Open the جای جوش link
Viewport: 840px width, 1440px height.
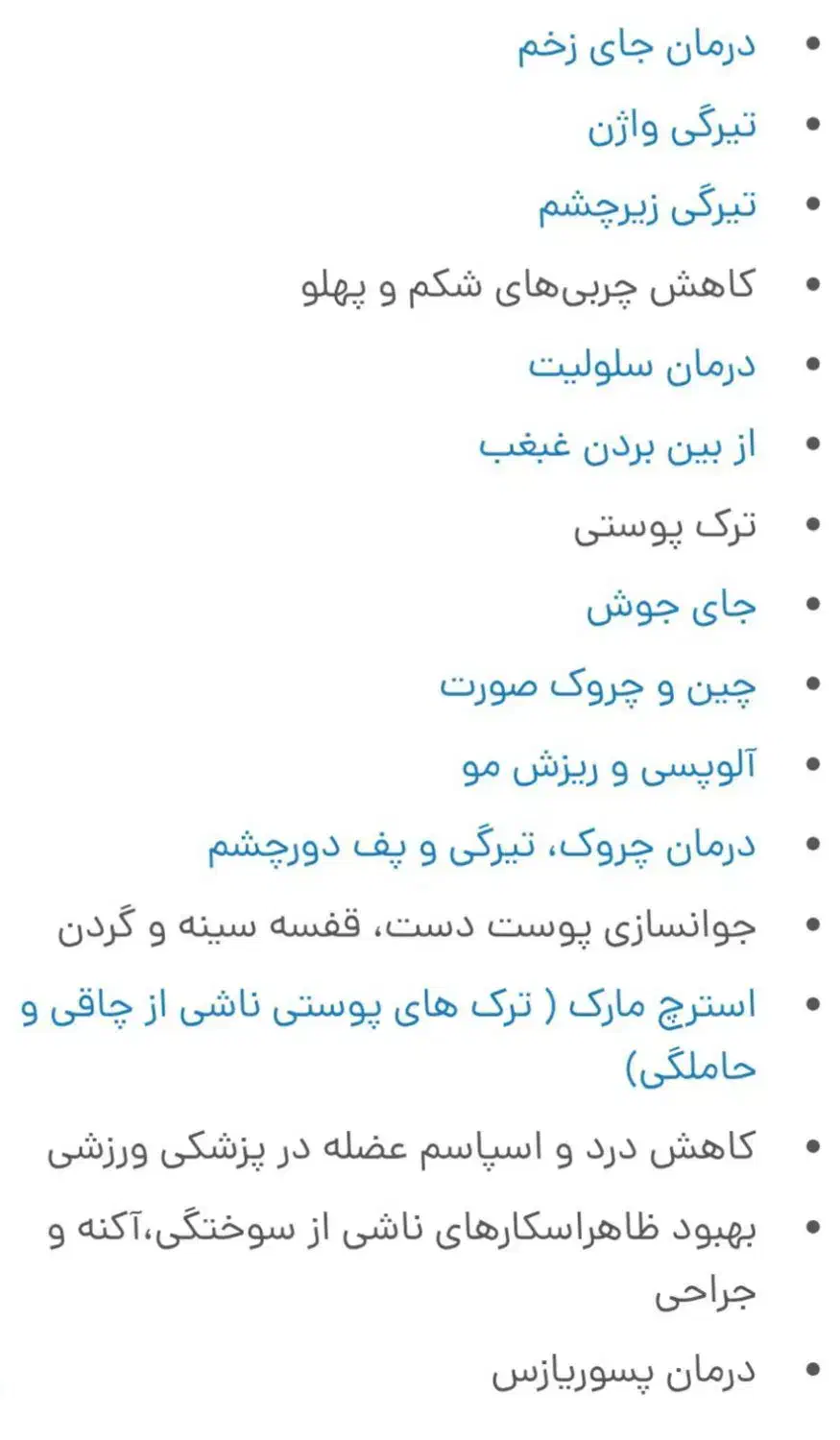click(x=671, y=606)
